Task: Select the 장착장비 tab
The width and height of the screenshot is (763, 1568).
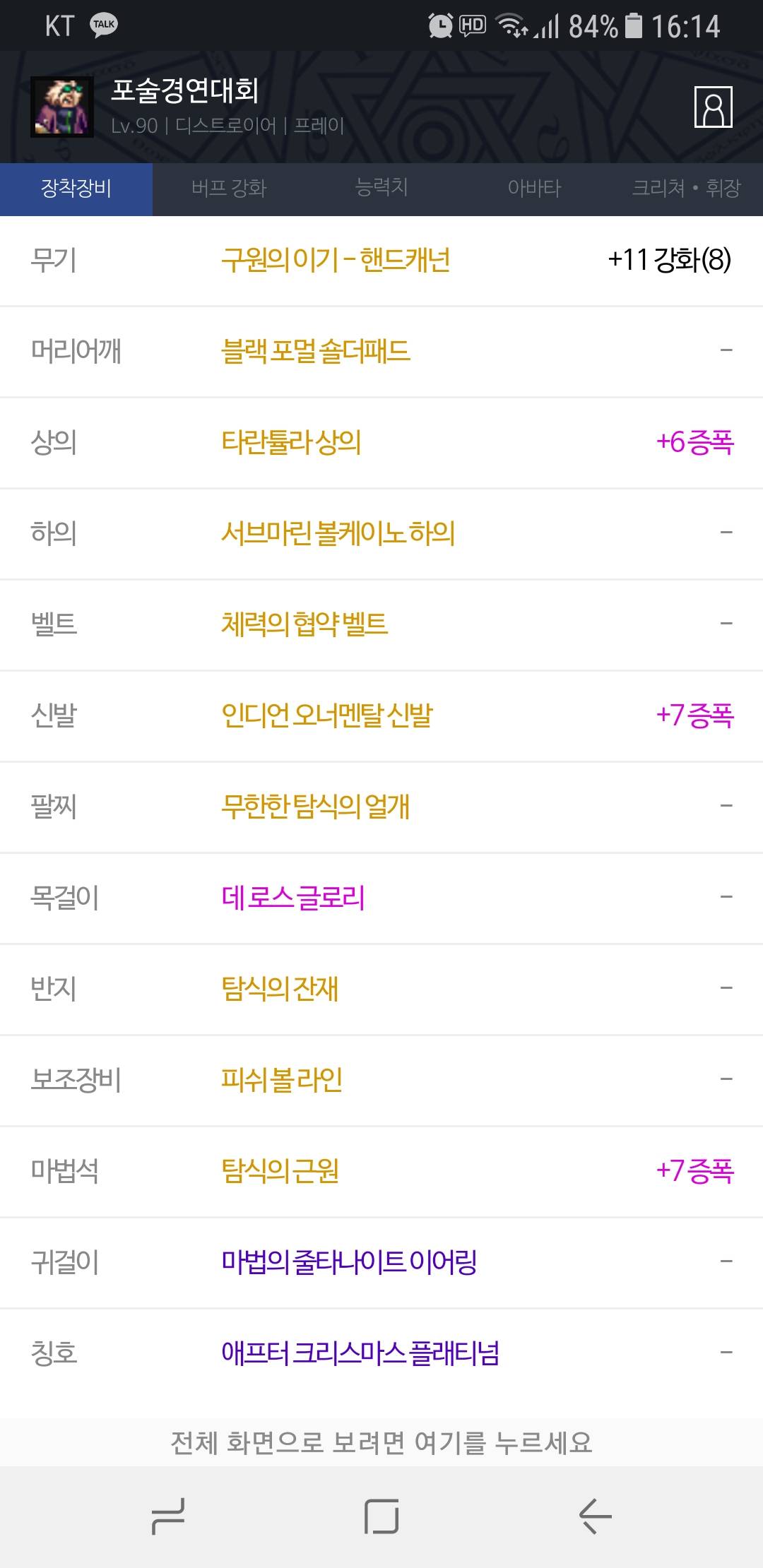Action: click(76, 189)
